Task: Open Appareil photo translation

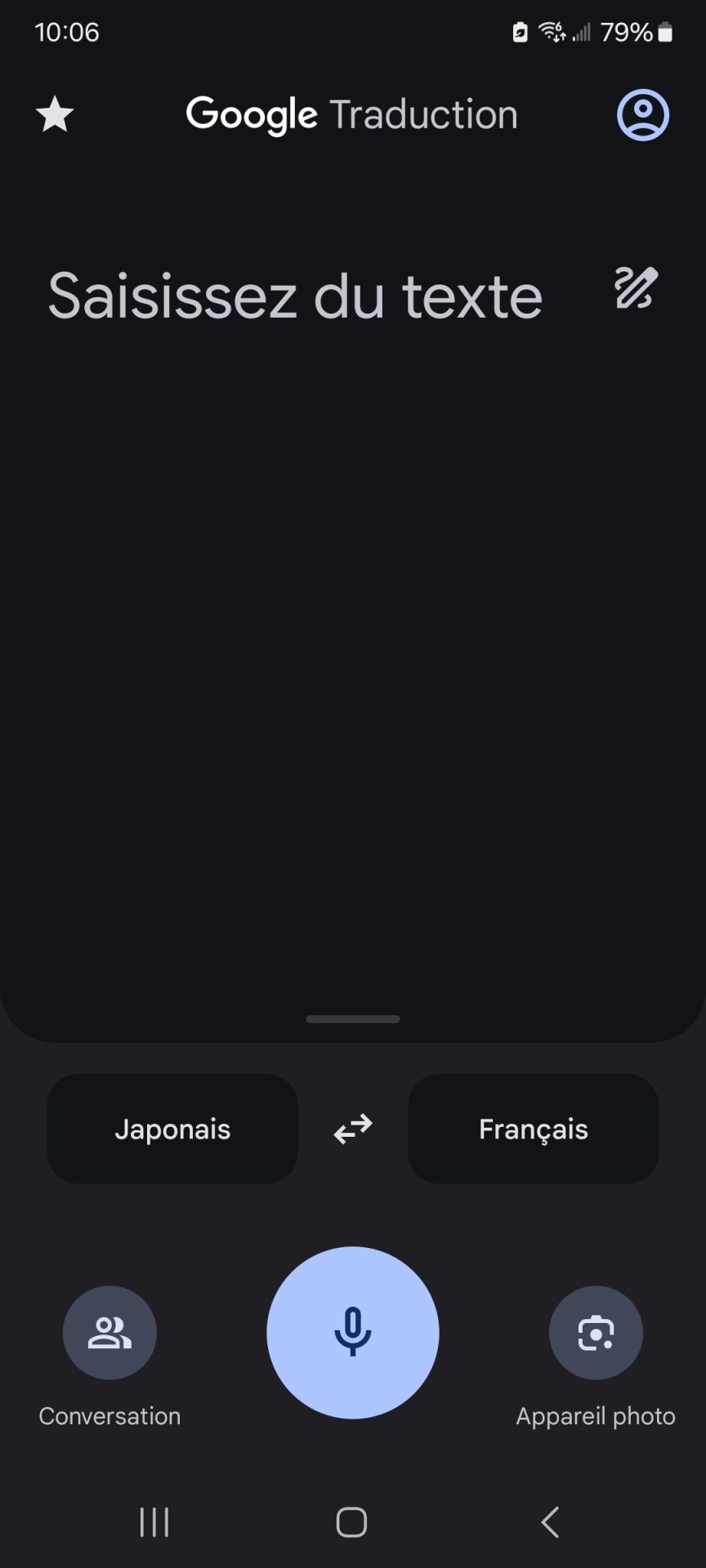Action: [x=596, y=1333]
